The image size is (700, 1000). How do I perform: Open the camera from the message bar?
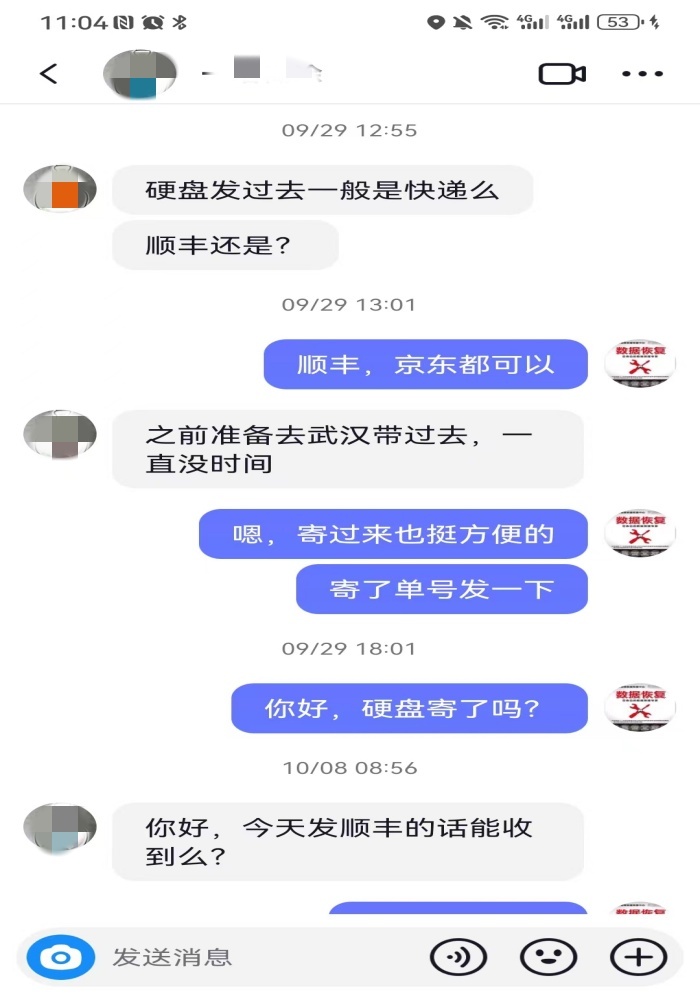click(x=60, y=957)
